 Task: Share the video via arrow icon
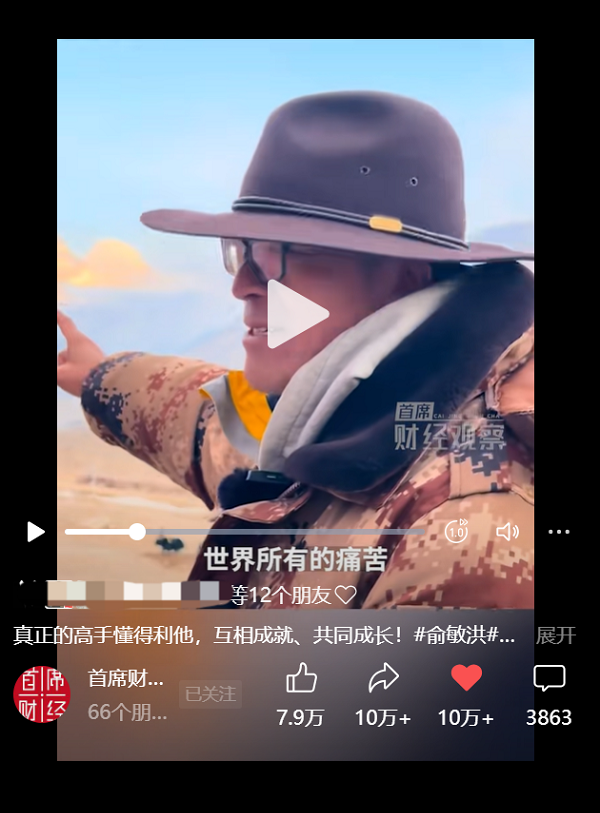pos(383,679)
